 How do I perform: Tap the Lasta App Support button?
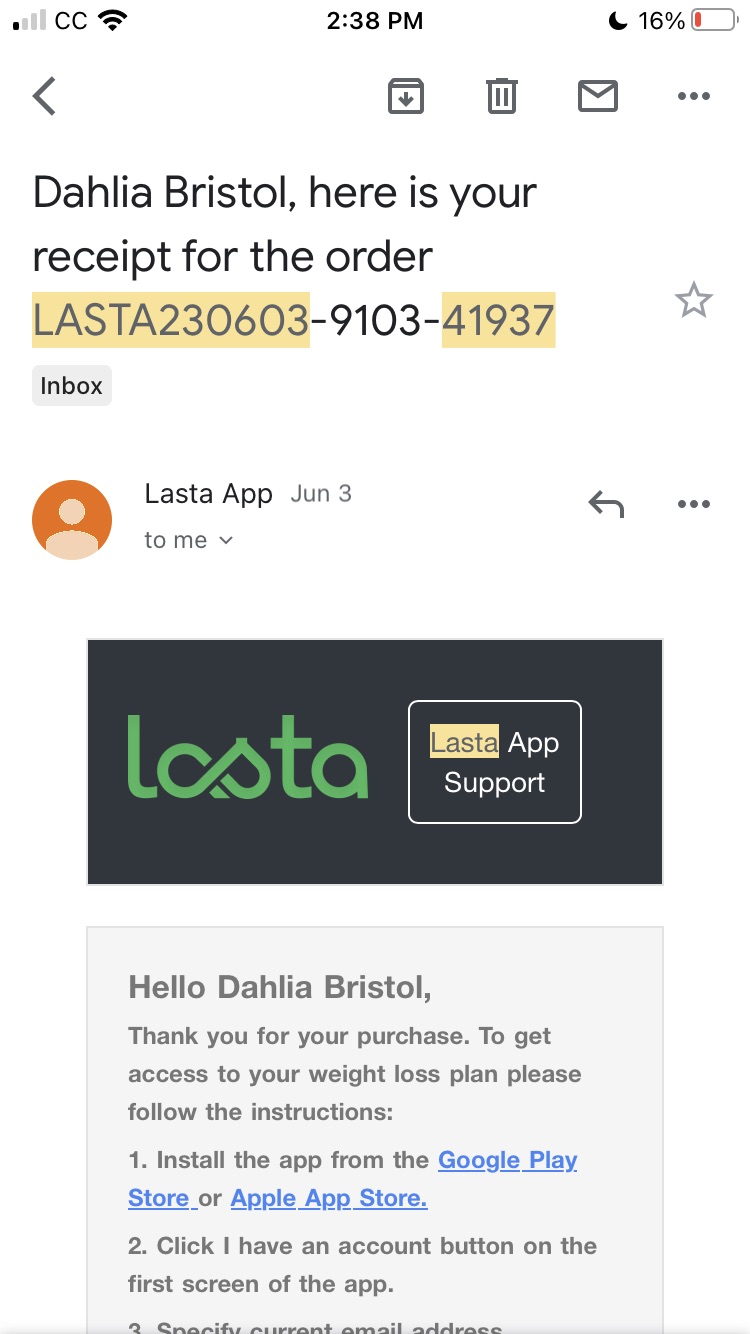(x=494, y=762)
